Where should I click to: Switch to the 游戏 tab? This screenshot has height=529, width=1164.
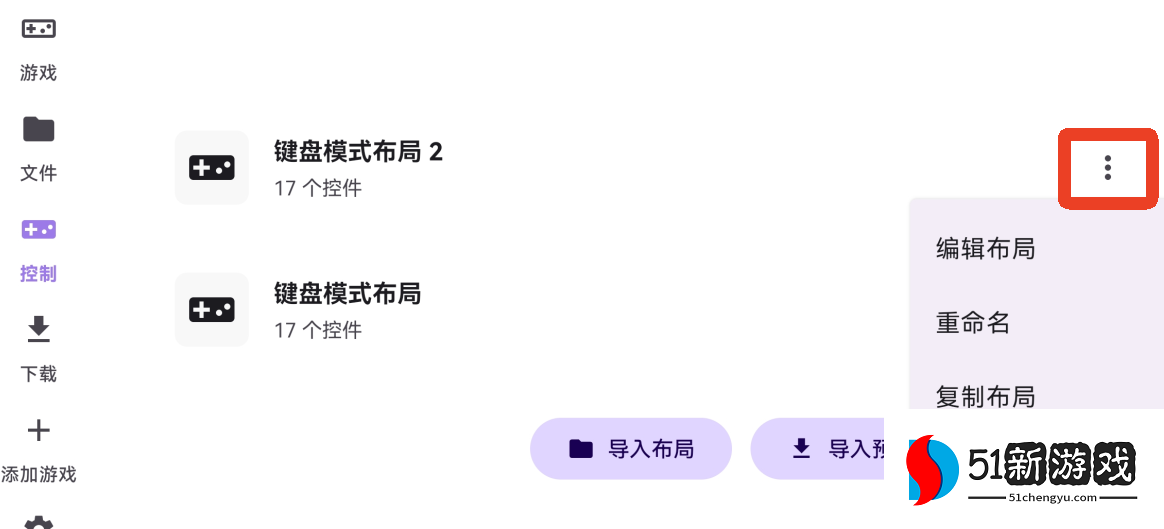tap(39, 47)
